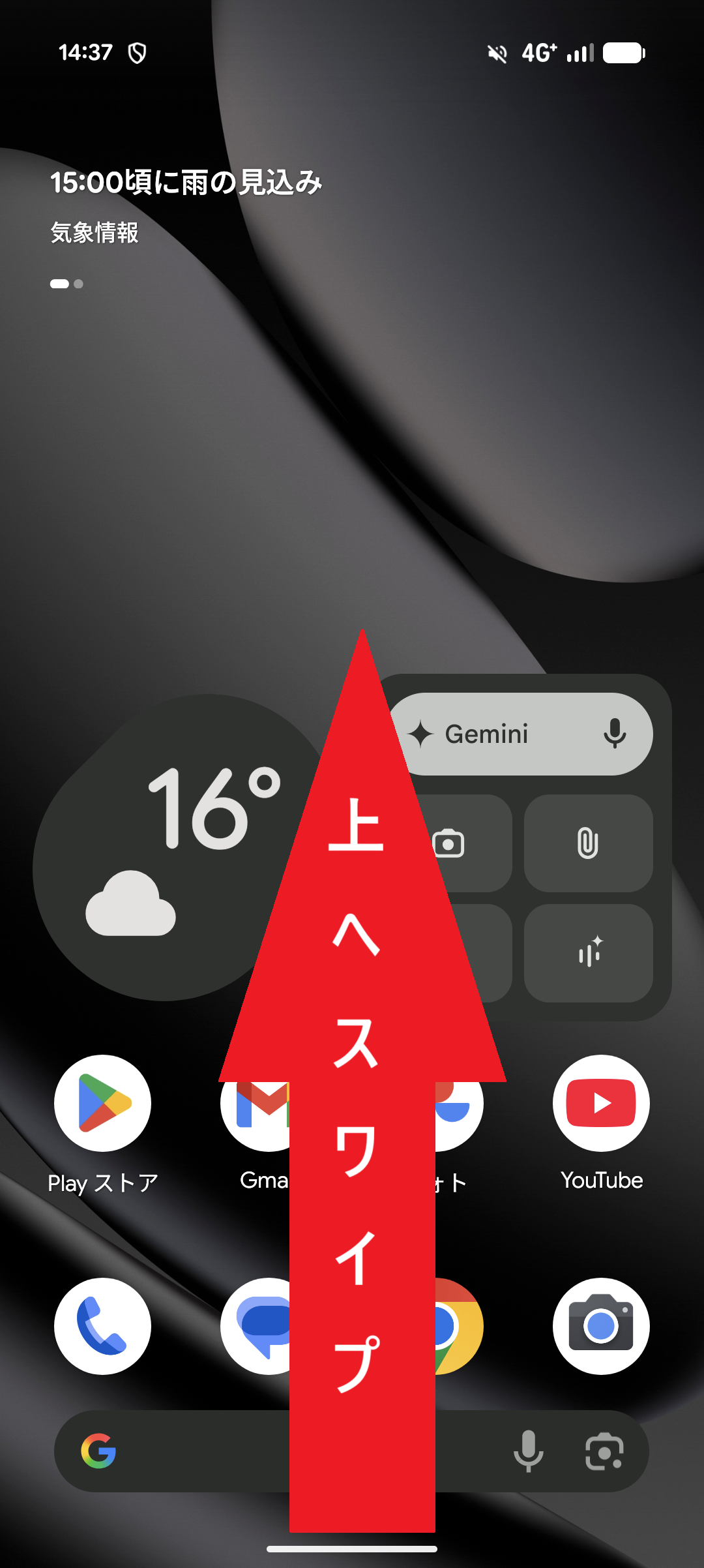Viewport: 704px width, 1568px height.
Task: Open the Phone app
Action: (102, 1325)
